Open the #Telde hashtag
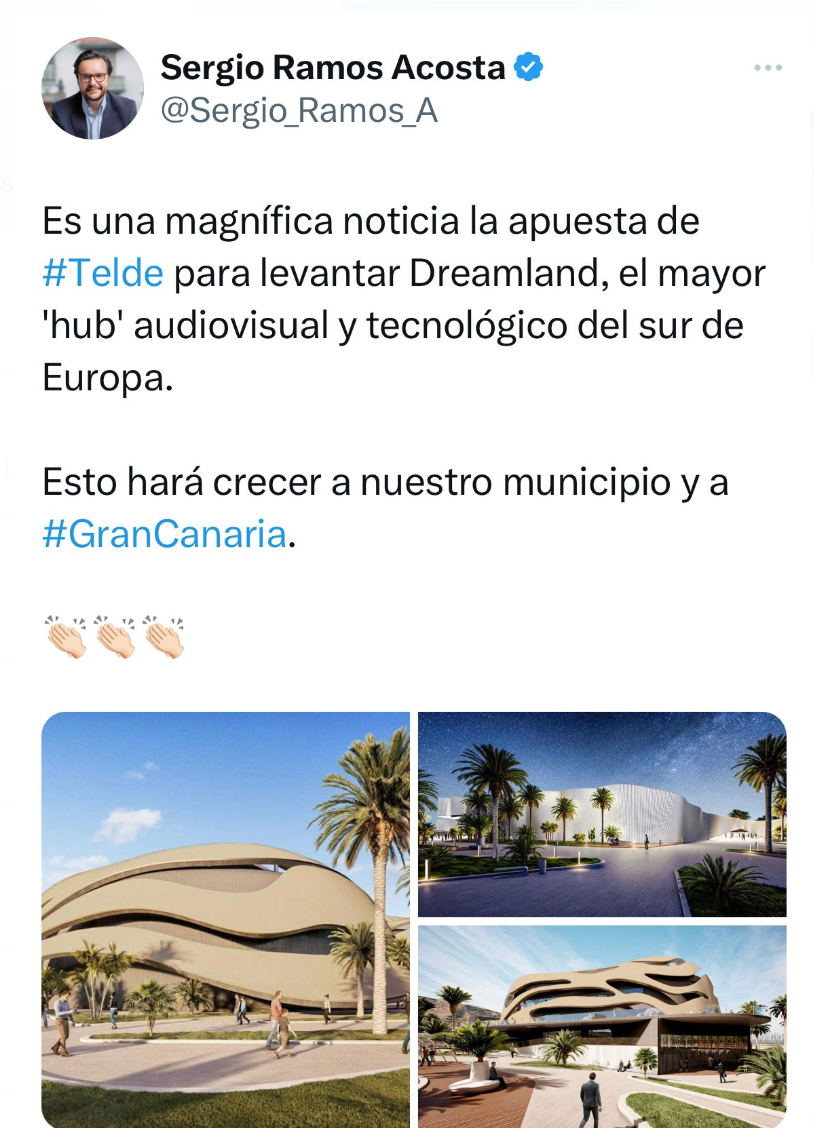This screenshot has width=814, height=1128. [103, 273]
